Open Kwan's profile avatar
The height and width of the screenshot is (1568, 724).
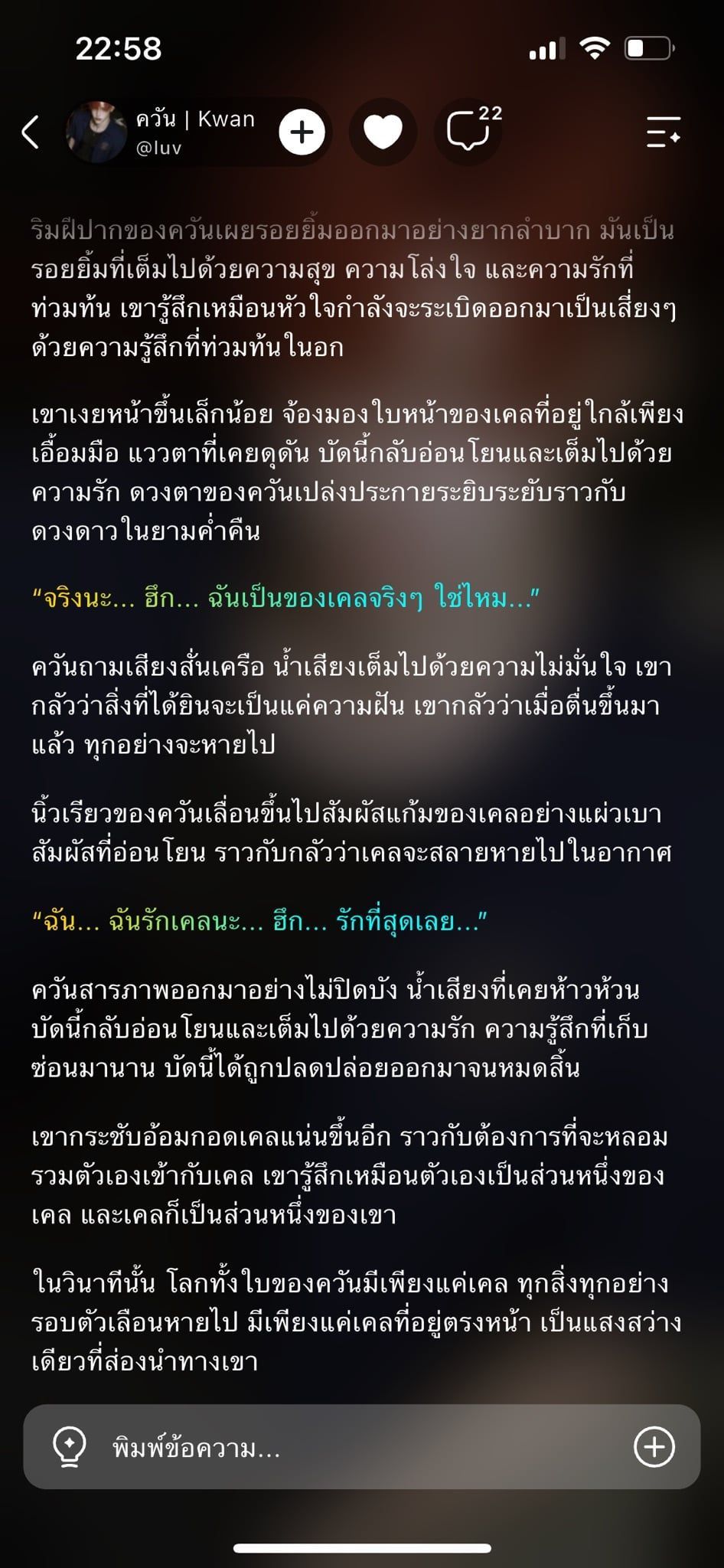pyautogui.click(x=96, y=132)
